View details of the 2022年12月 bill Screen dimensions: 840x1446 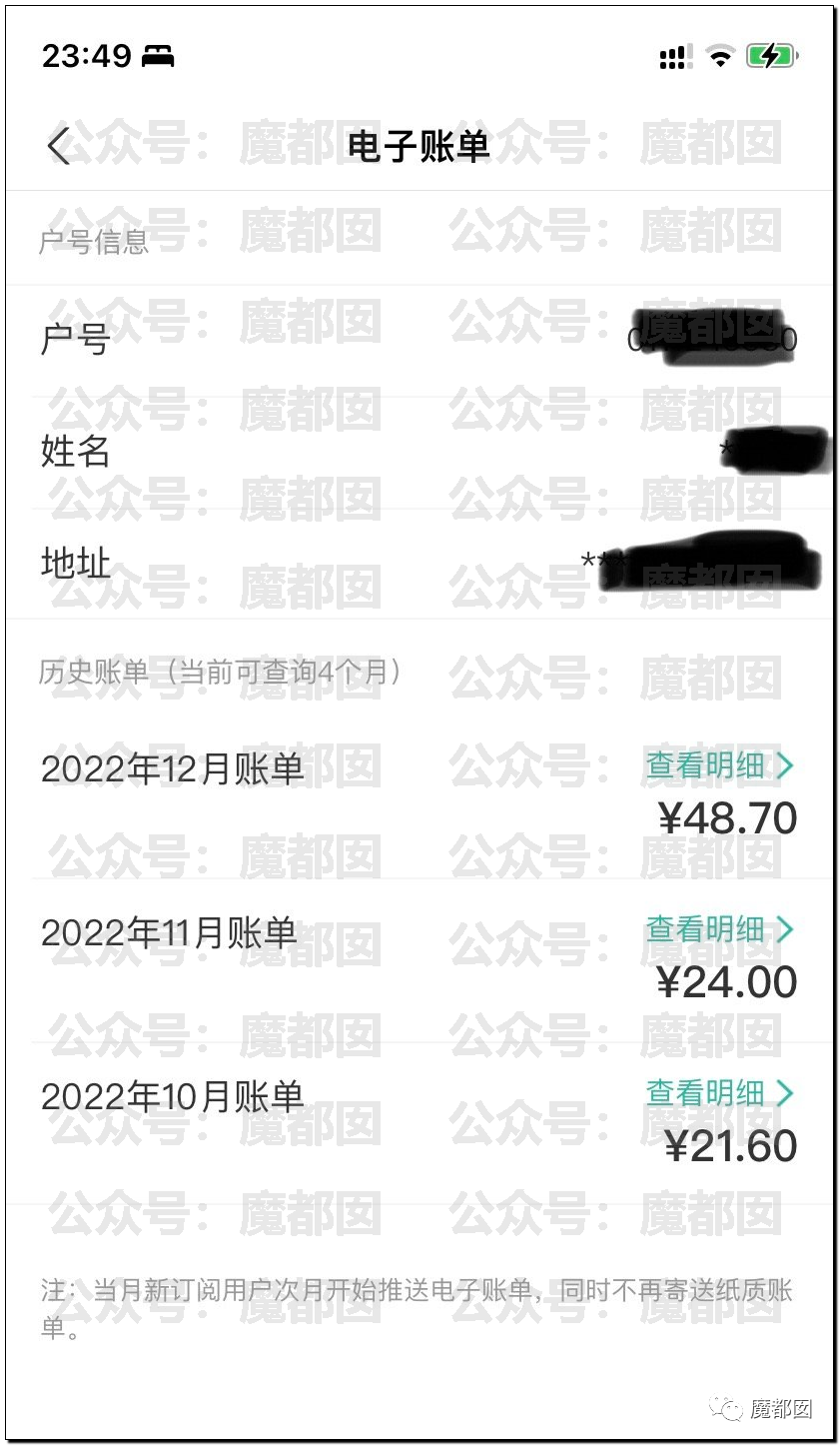pos(719,765)
